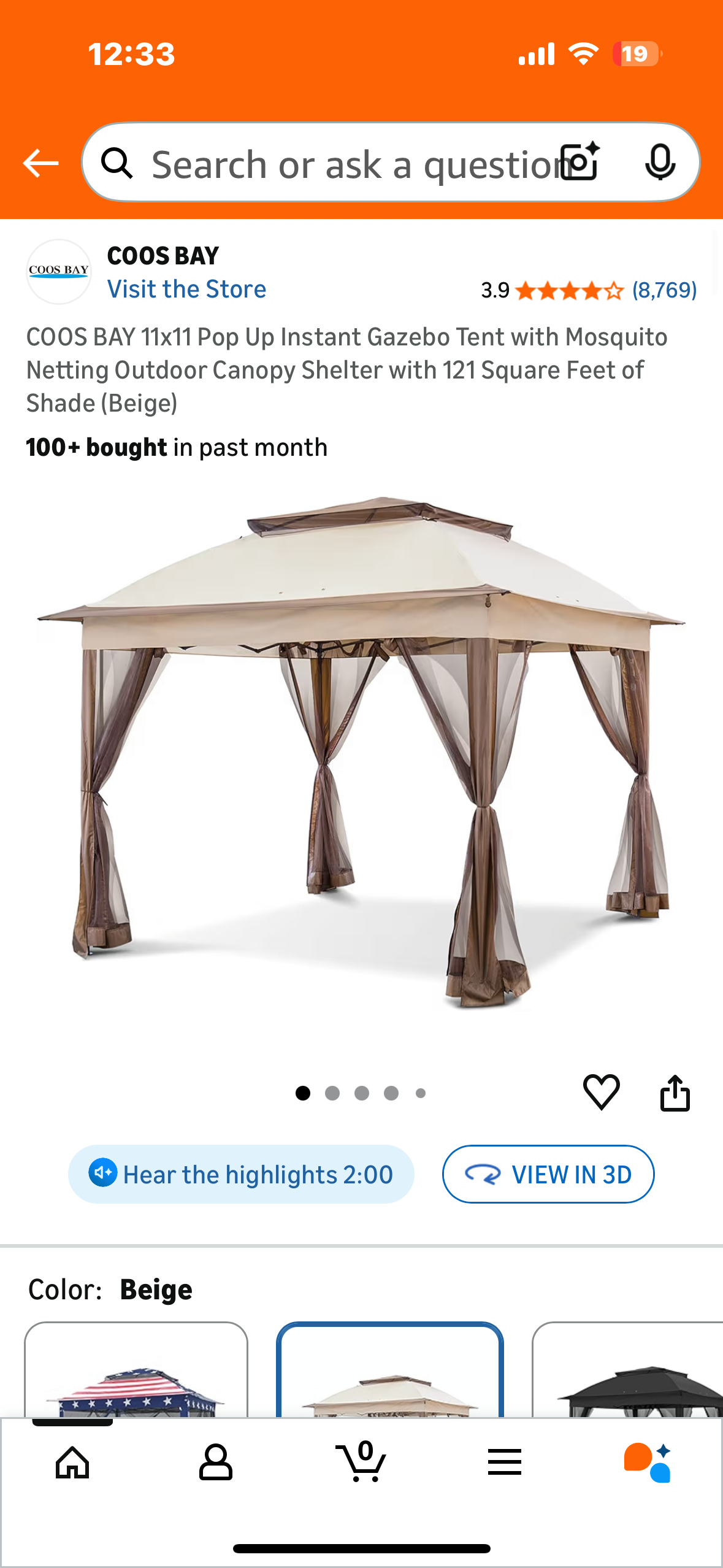Visit the COOS BAY store
This screenshot has width=723, height=1568.
point(186,290)
